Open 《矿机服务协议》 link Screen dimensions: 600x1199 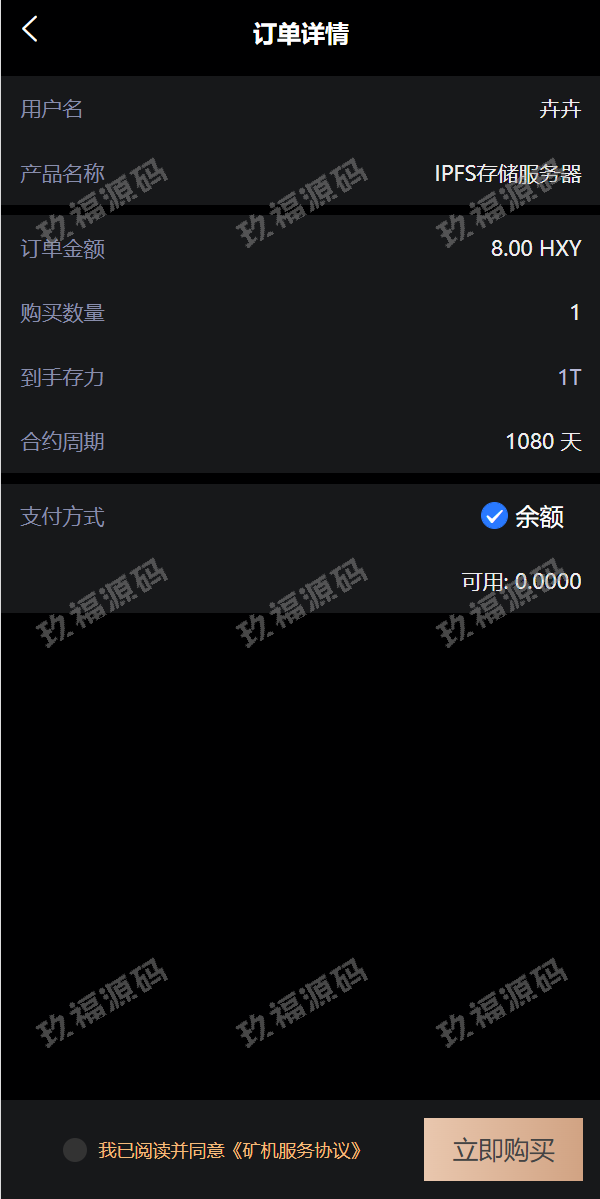pos(295,1150)
